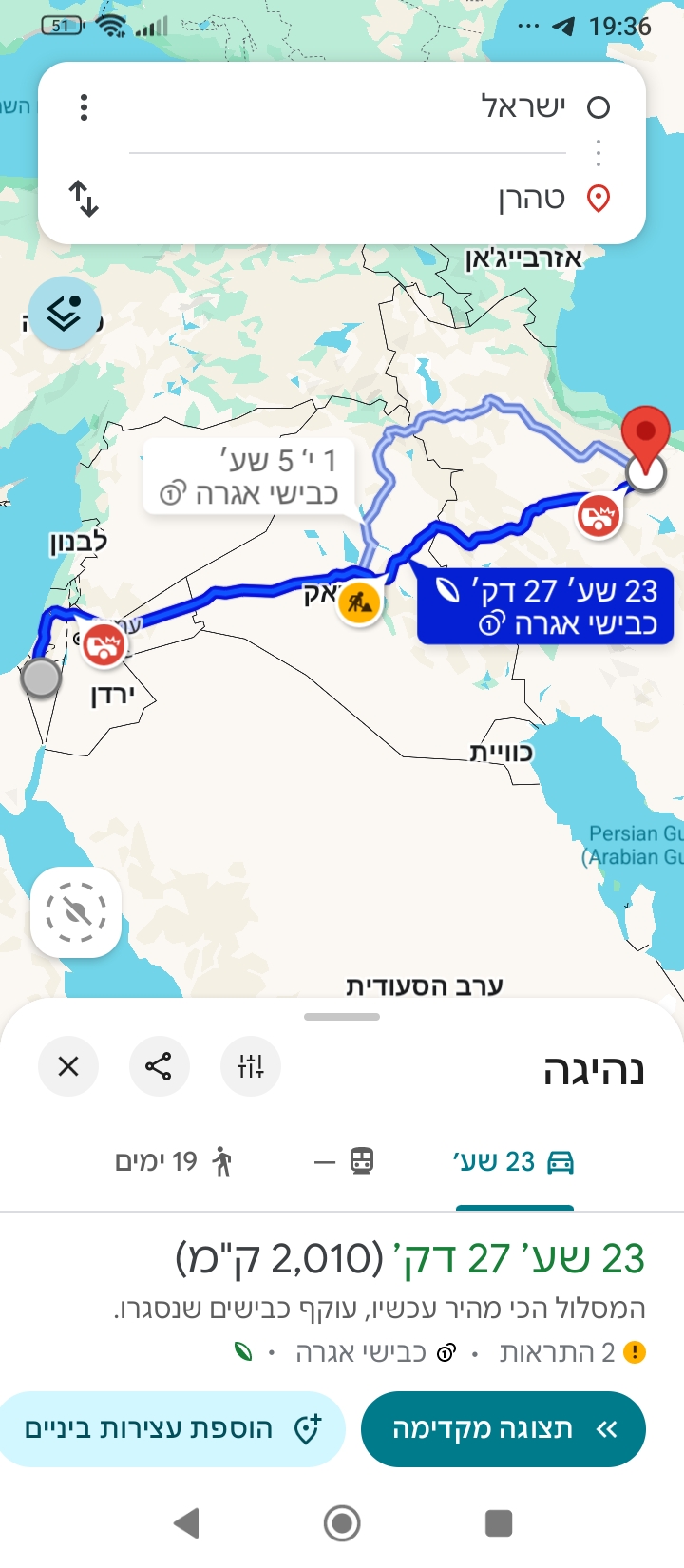This screenshot has height=1568, width=684.
Task: Tap the crash alert icon near Tehran
Action: [x=598, y=517]
